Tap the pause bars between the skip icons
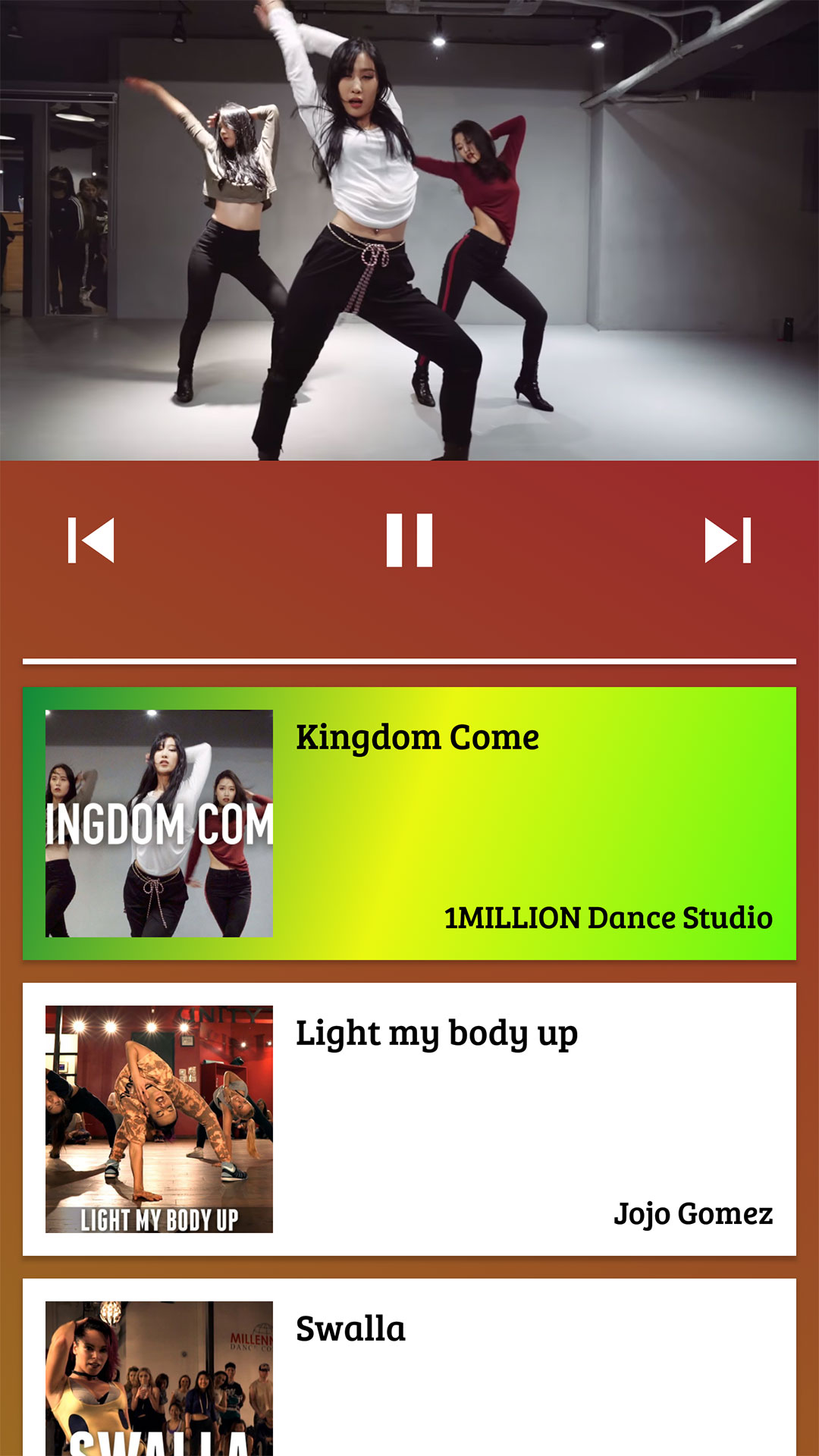This screenshot has width=819, height=1456. pyautogui.click(x=409, y=541)
